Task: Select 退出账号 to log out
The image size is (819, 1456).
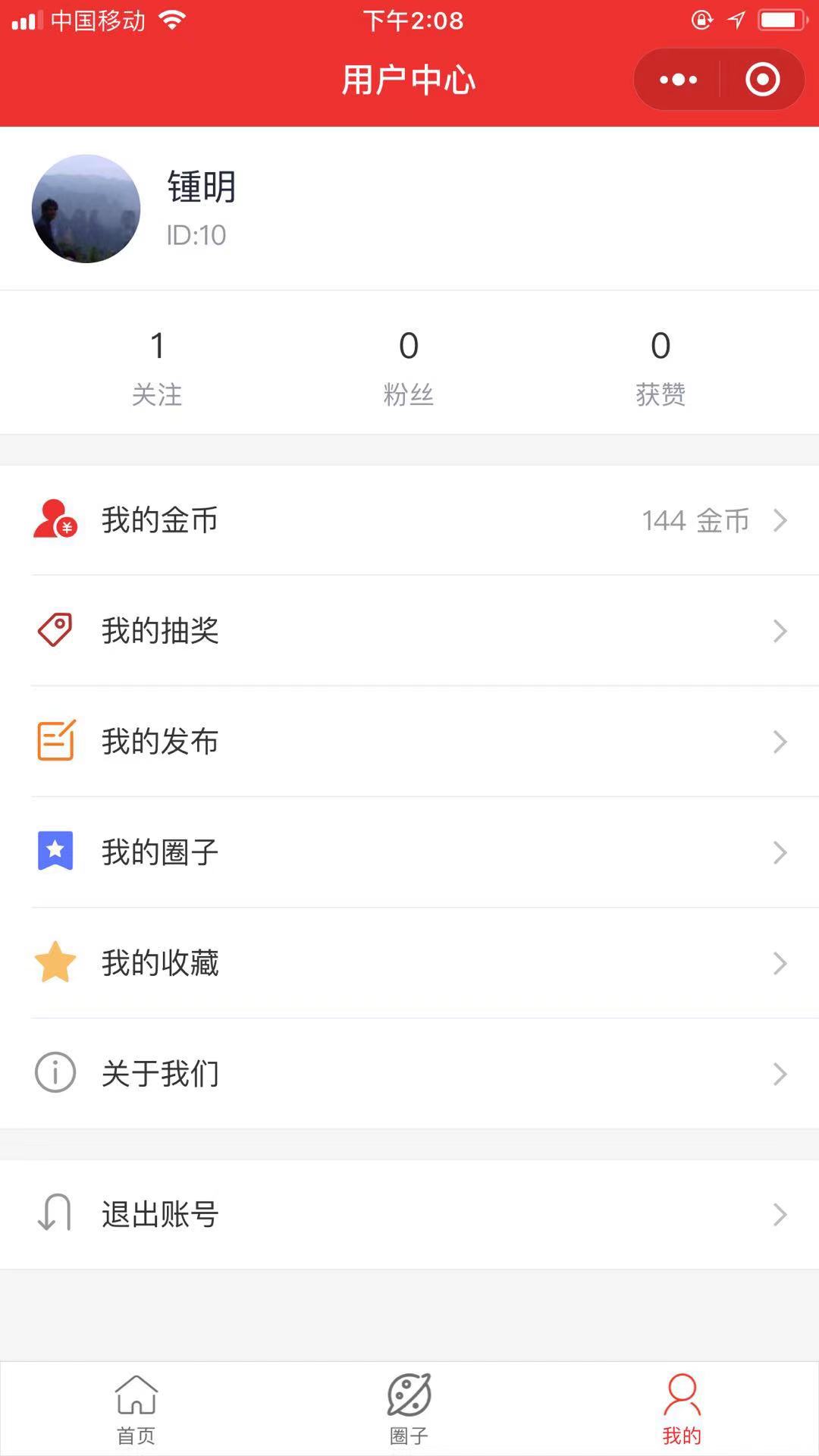Action: point(409,1214)
